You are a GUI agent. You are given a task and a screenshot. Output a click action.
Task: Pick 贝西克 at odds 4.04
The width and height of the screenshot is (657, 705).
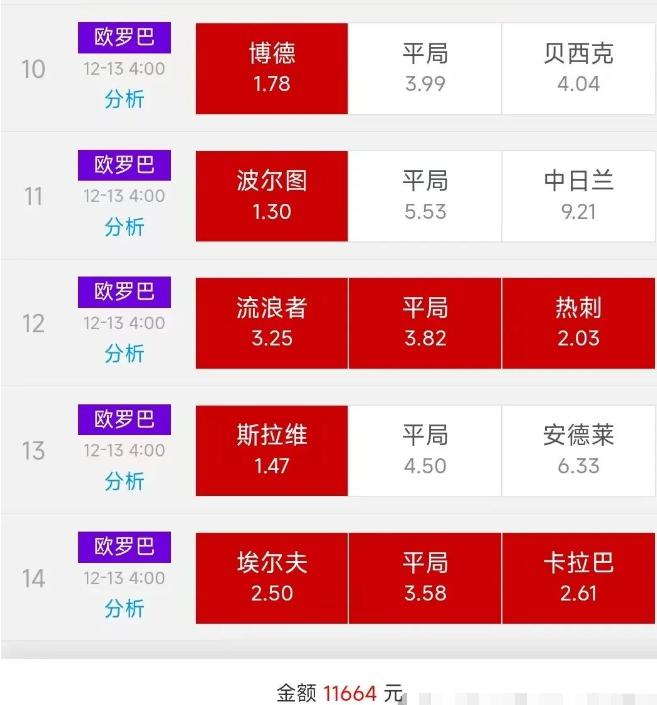click(578, 68)
